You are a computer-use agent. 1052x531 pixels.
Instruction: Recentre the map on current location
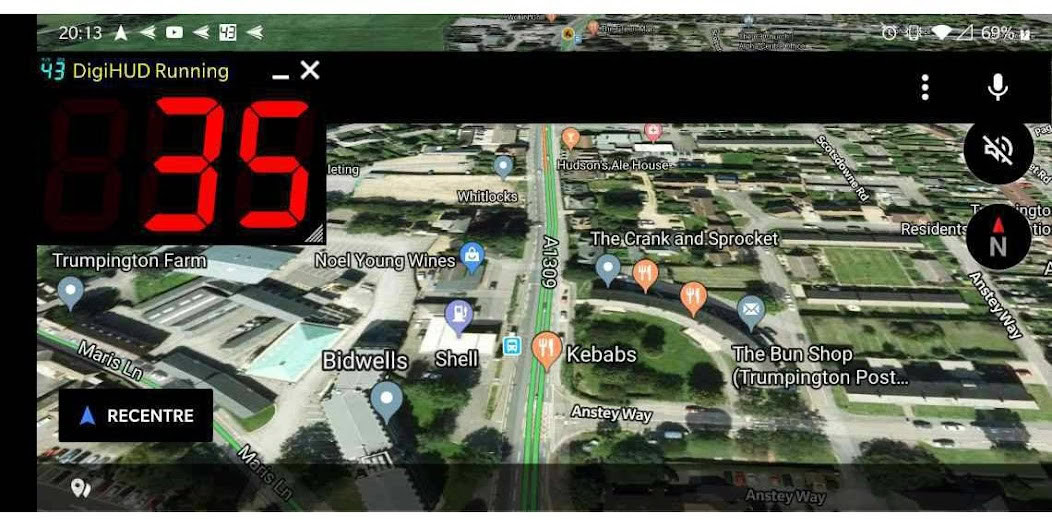136,416
